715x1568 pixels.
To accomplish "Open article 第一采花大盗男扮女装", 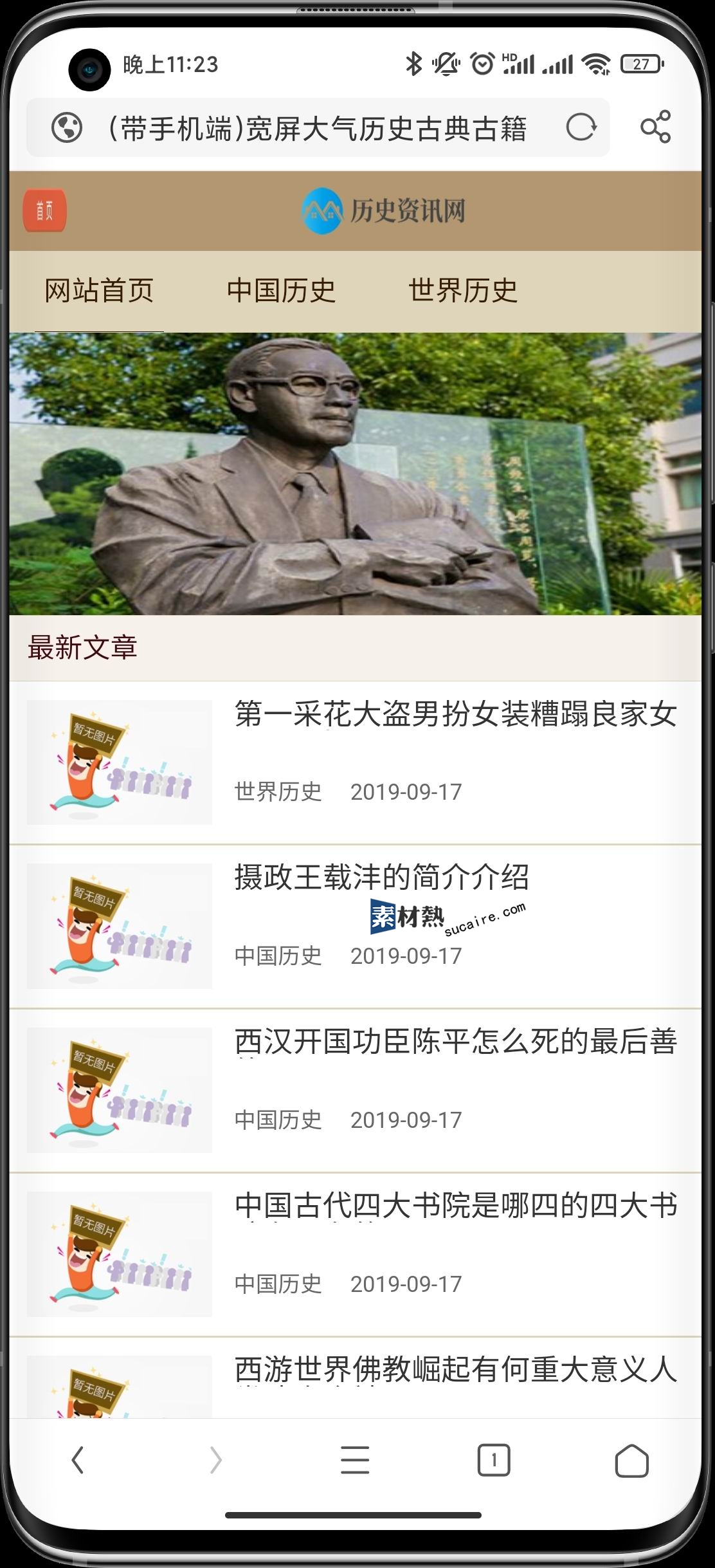I will click(x=455, y=715).
